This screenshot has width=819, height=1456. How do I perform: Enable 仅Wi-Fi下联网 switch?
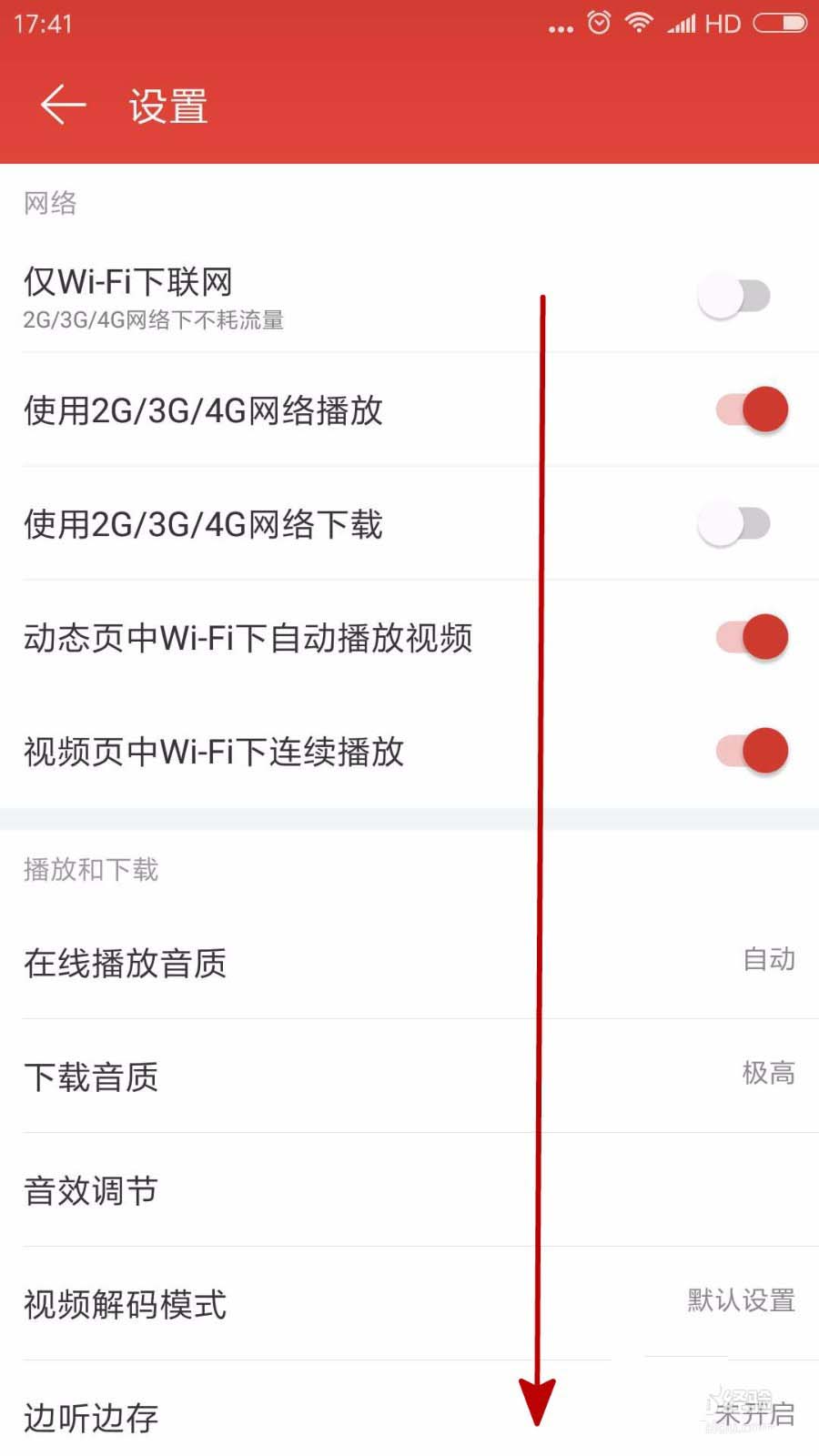734,297
